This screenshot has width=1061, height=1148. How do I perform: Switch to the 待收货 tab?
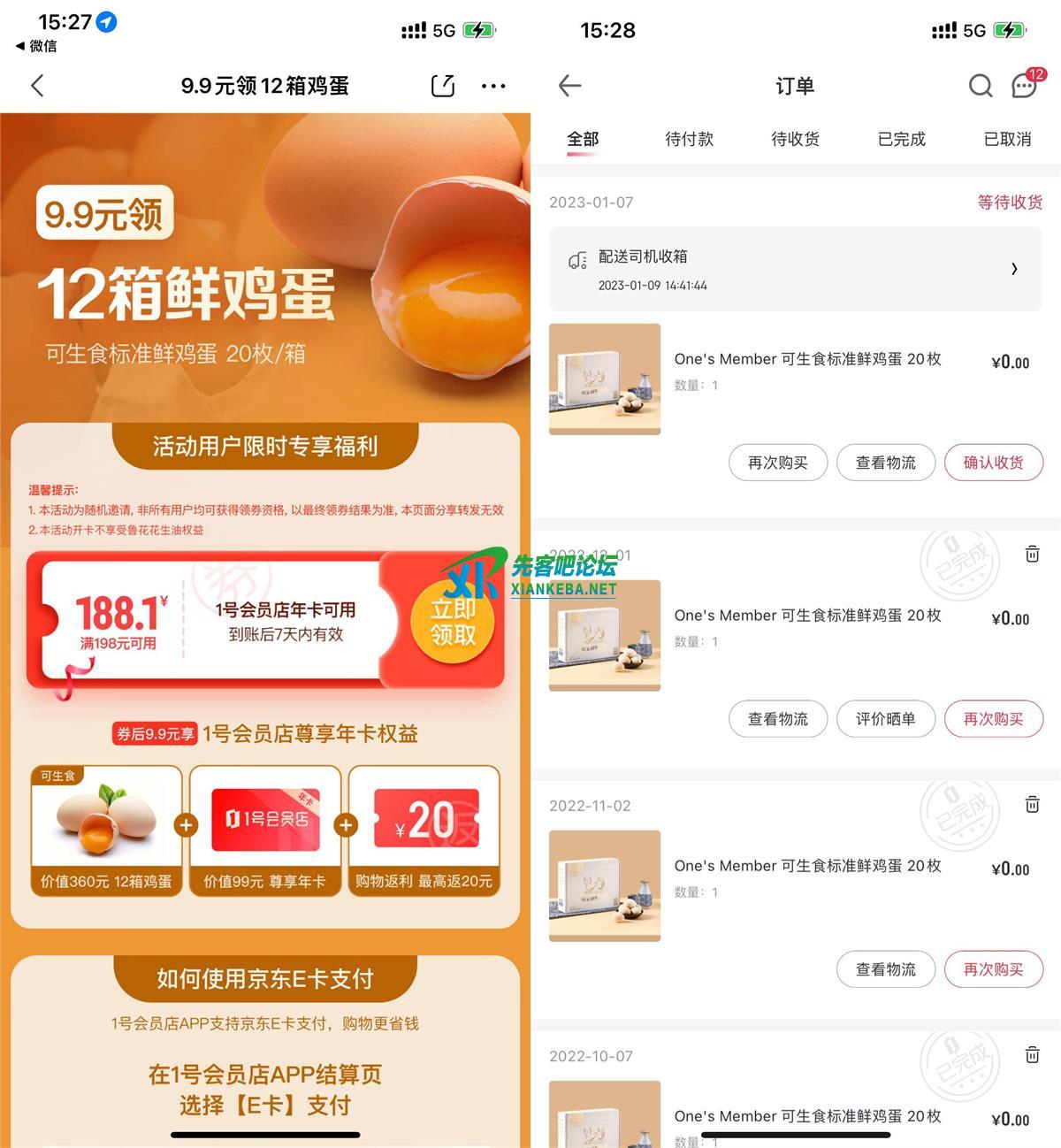point(795,139)
